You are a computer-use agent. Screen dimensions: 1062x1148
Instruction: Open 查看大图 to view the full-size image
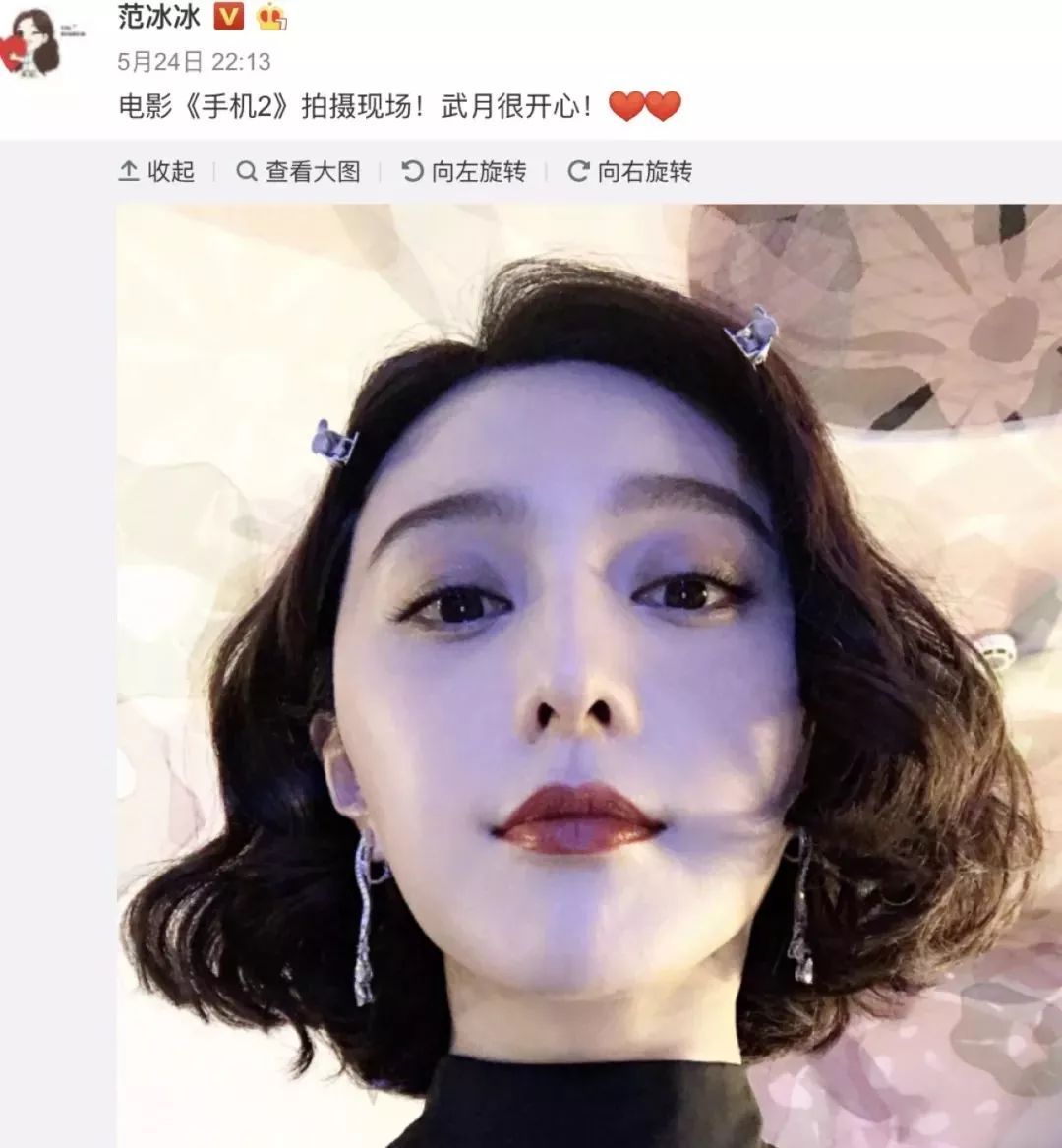[299, 172]
